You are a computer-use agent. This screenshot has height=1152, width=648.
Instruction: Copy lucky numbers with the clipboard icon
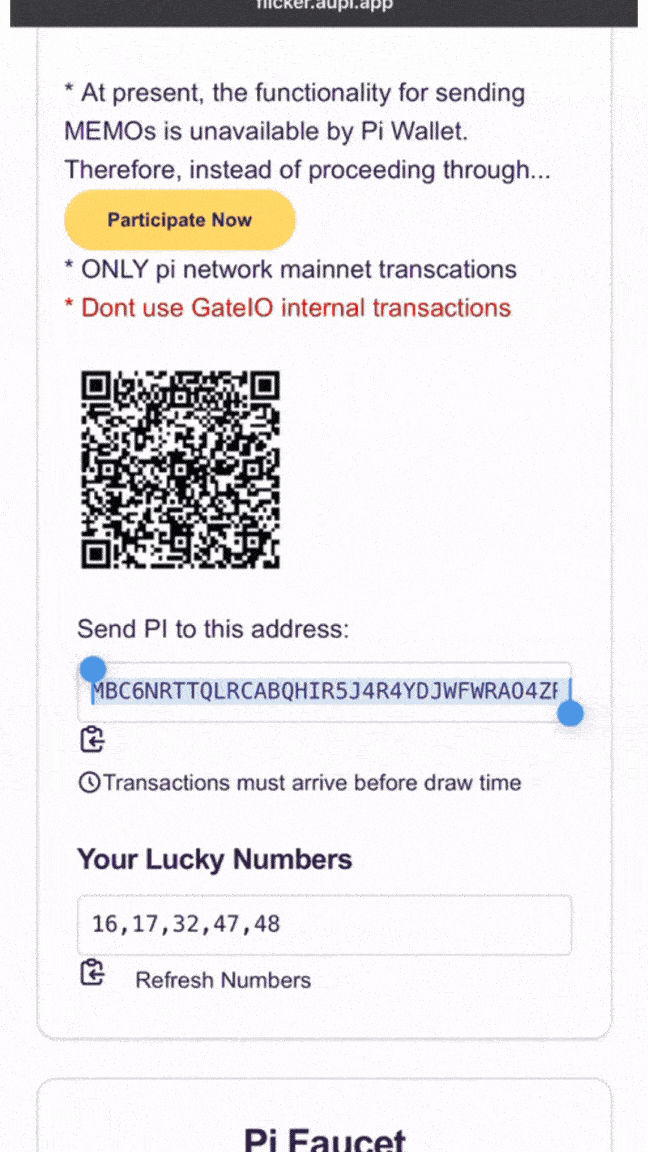click(x=92, y=972)
